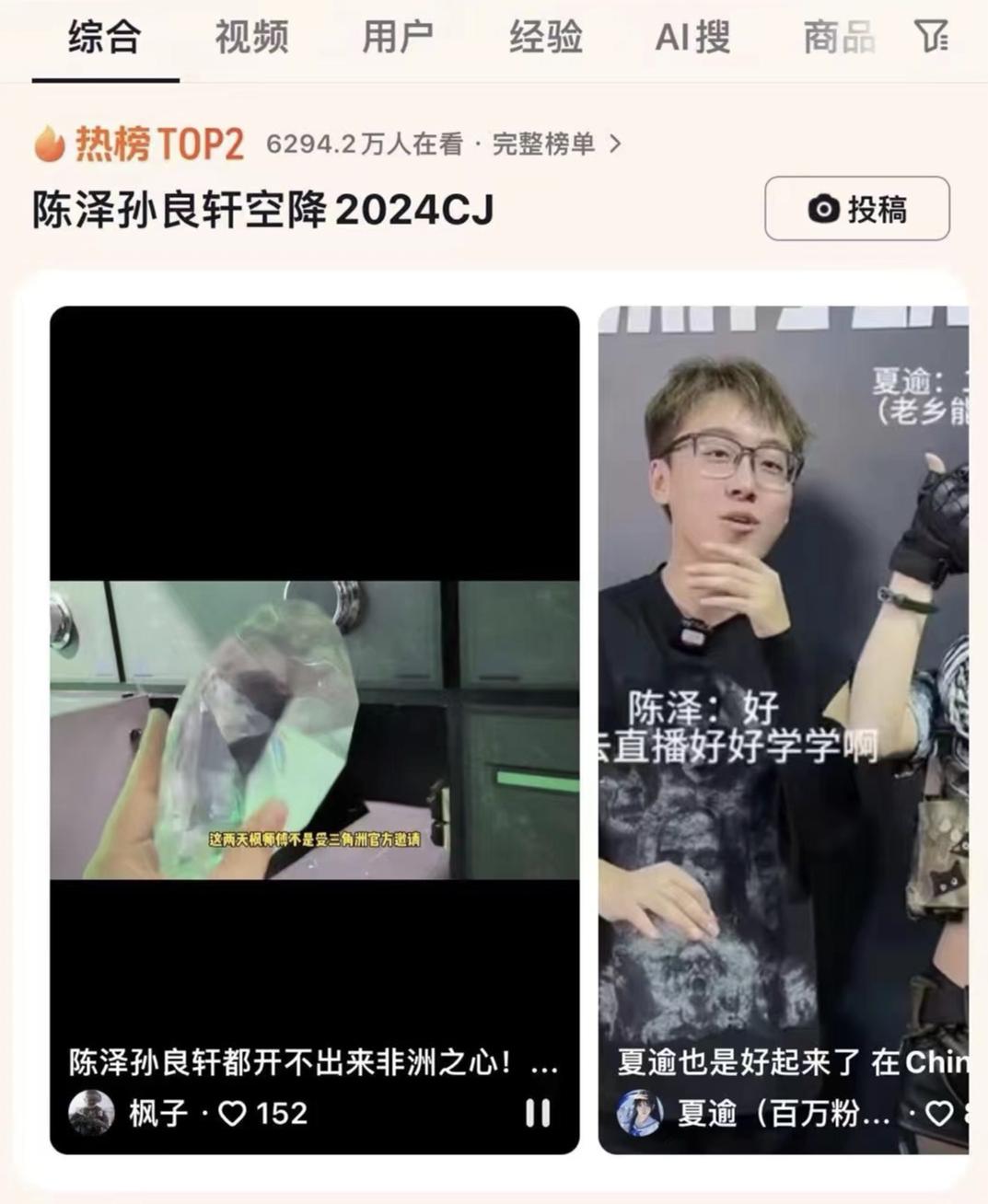The height and width of the screenshot is (1204, 988).
Task: Like 枫子's video with 152 likes
Action: tap(232, 1114)
